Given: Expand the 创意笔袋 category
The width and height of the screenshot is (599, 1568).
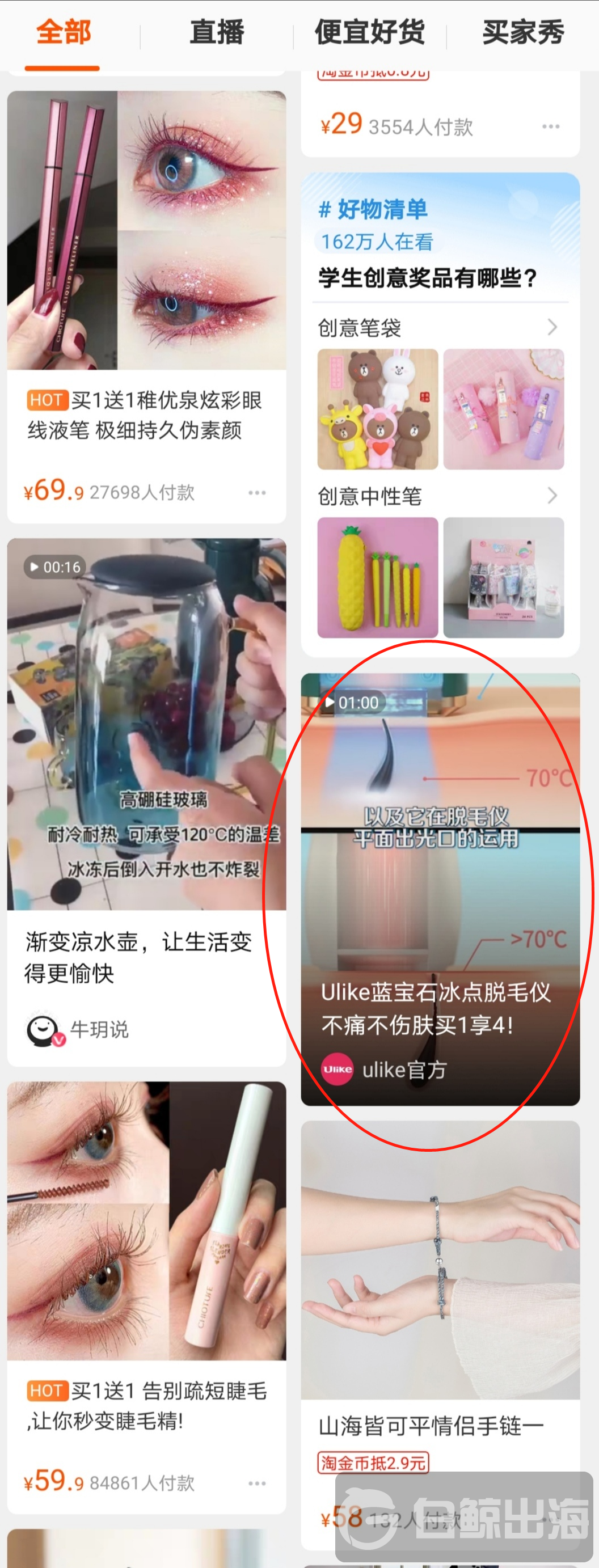Looking at the screenshot, I should click(x=551, y=327).
